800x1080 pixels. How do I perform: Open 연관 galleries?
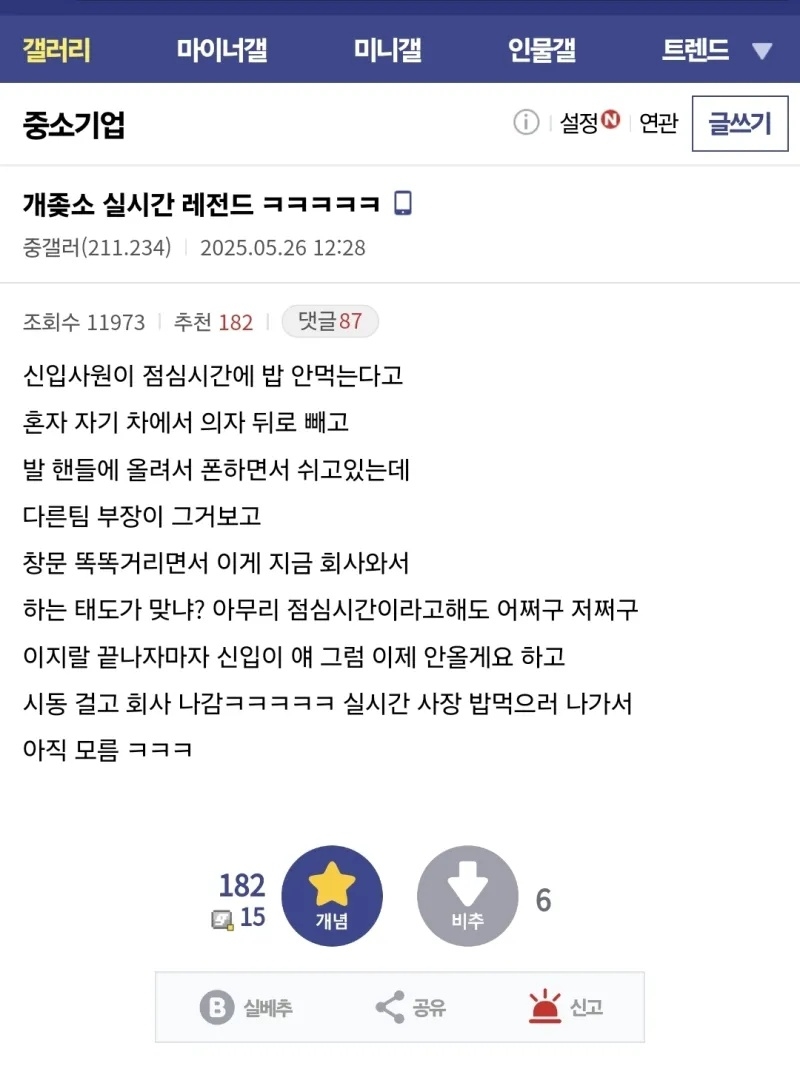(658, 123)
